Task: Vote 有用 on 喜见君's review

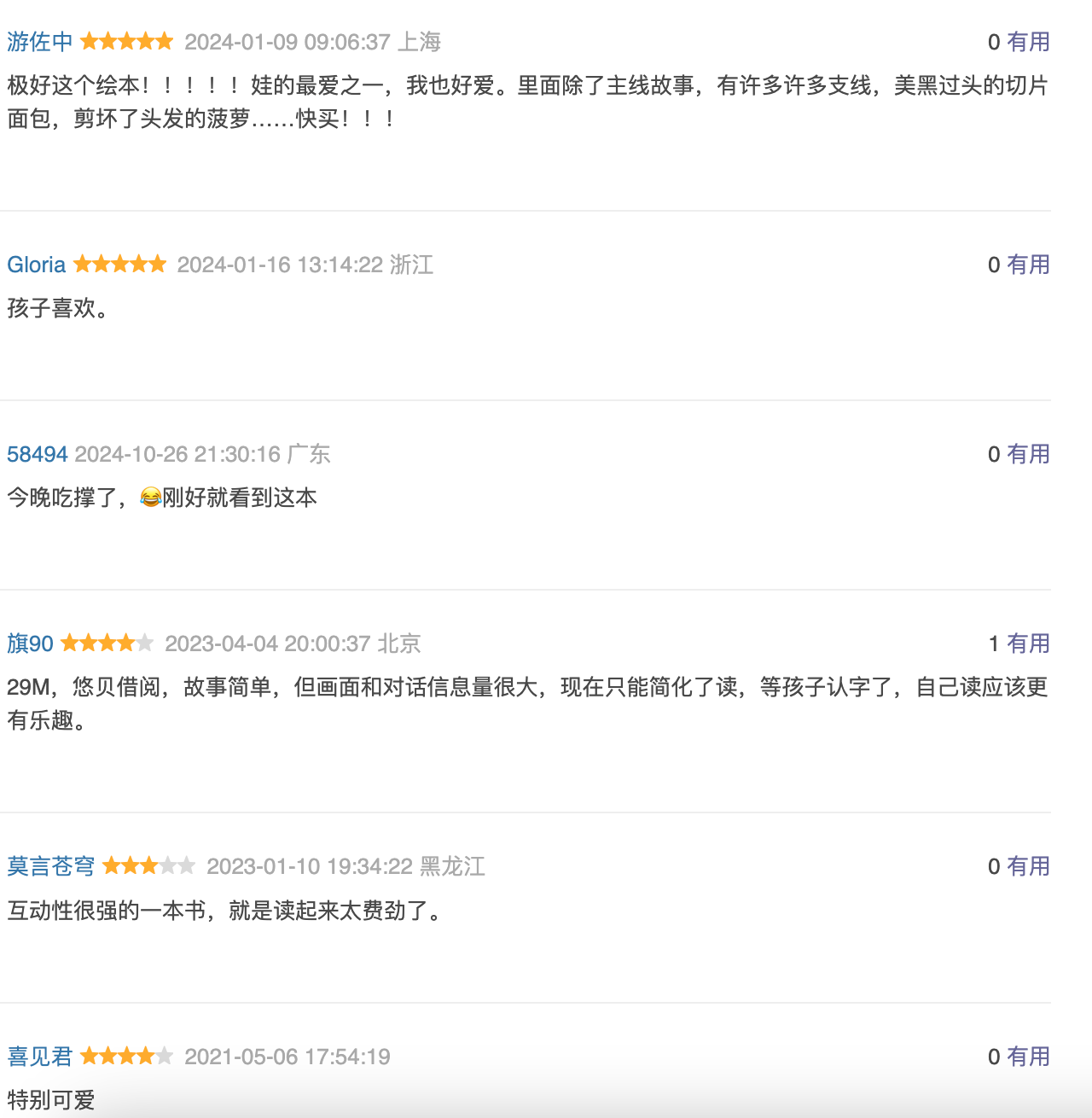Action: 1028,1057
